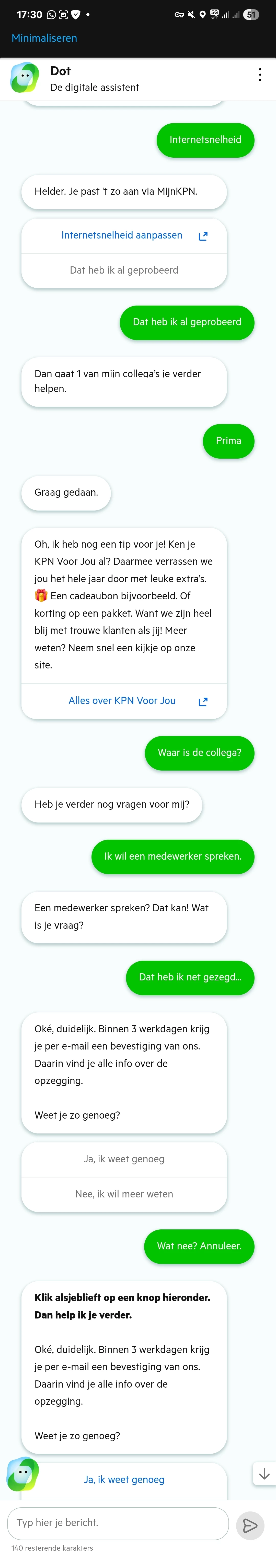Screen dimensions: 276x1568
Task: Select the bottom Ja, ik weet genoeg reply
Action: point(124,1479)
